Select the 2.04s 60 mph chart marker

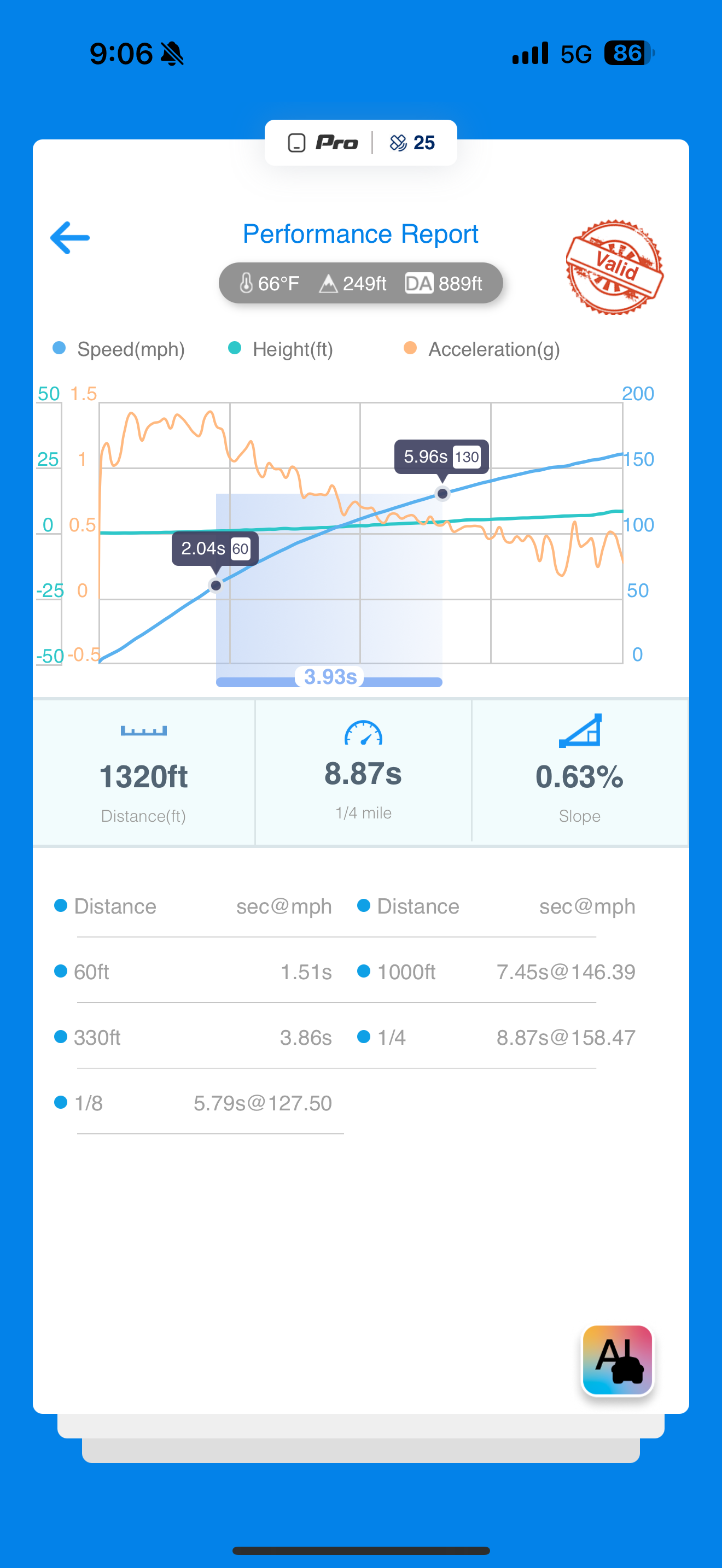point(216,585)
